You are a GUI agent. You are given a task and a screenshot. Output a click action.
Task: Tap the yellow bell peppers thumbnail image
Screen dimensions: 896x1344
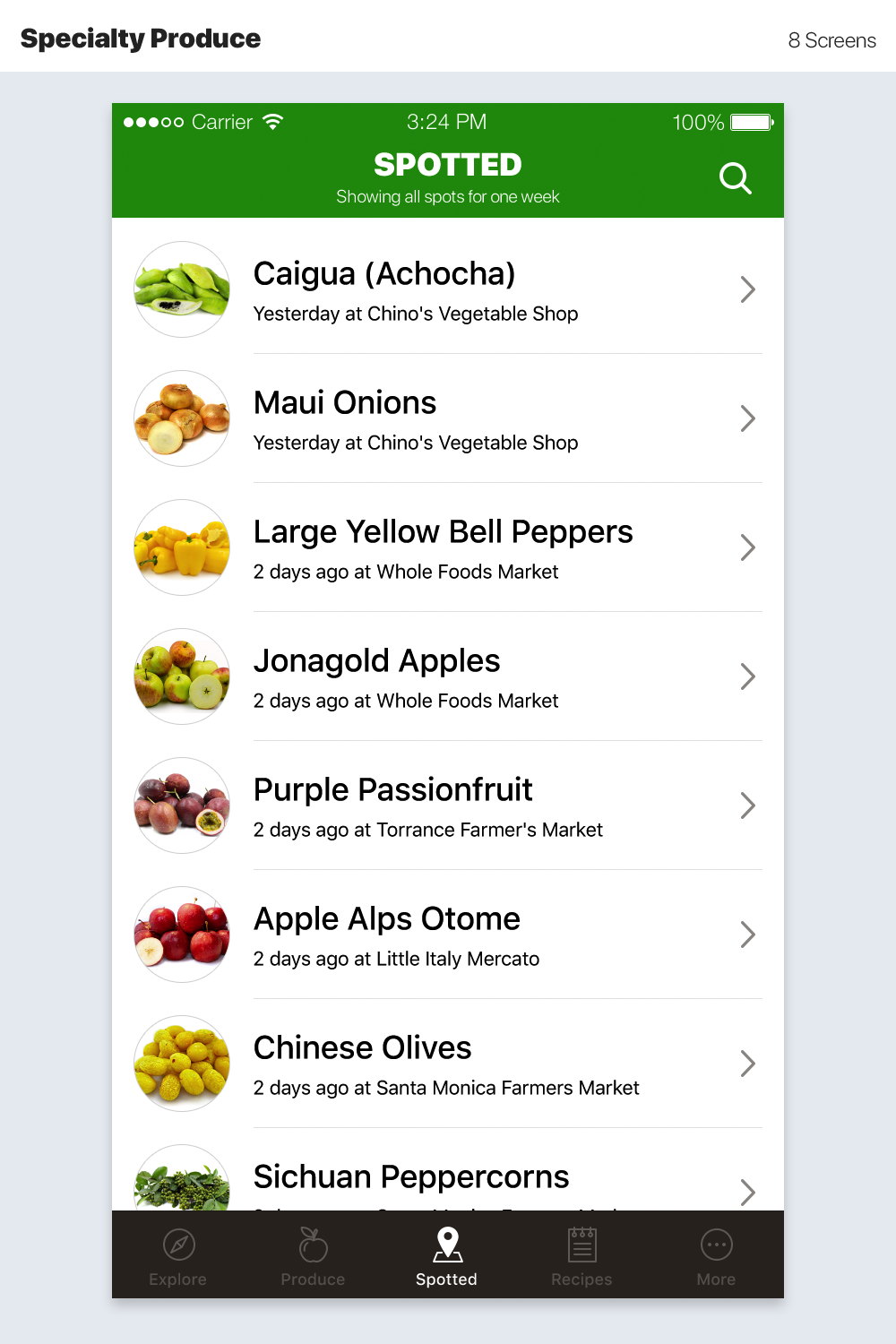(181, 547)
